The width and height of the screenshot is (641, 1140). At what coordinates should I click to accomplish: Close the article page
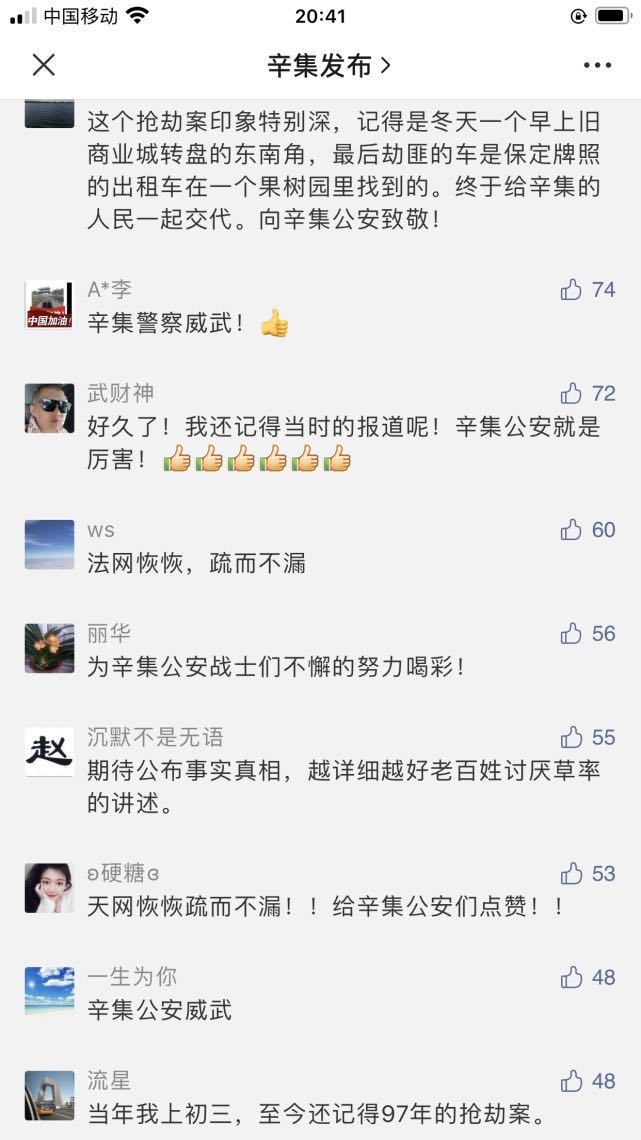coord(44,65)
